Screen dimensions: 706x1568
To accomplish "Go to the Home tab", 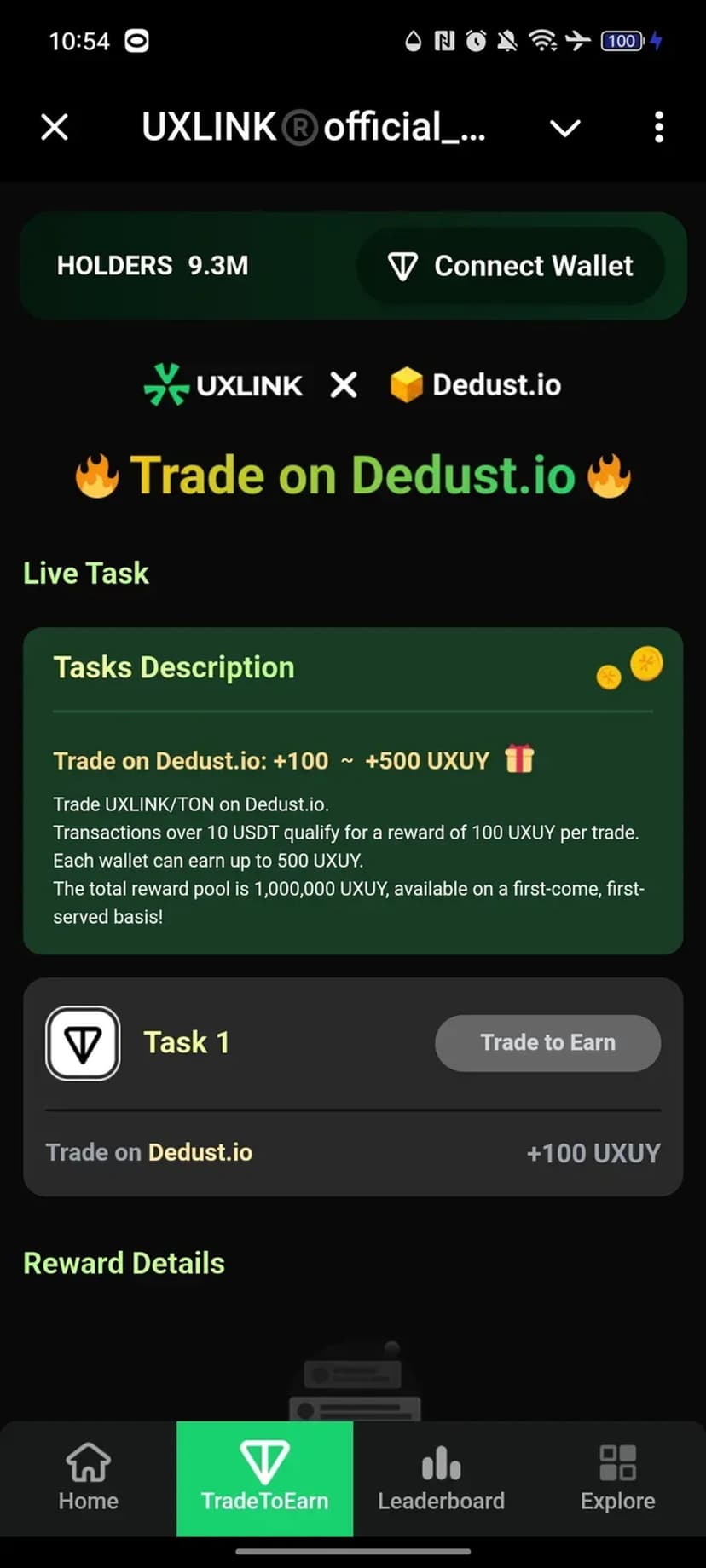I will point(89,1477).
